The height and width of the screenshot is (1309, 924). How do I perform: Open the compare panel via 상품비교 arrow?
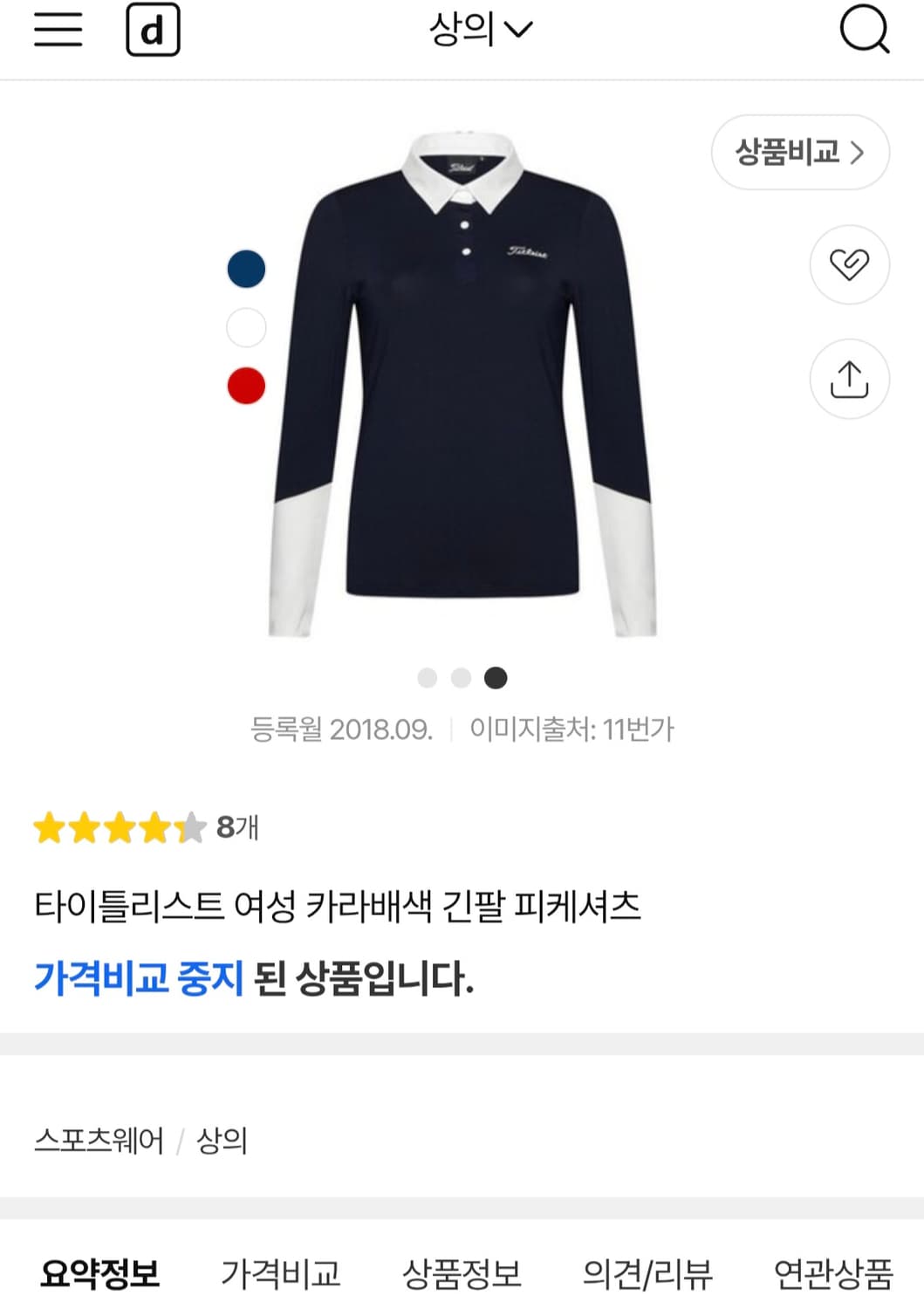pyautogui.click(x=800, y=152)
